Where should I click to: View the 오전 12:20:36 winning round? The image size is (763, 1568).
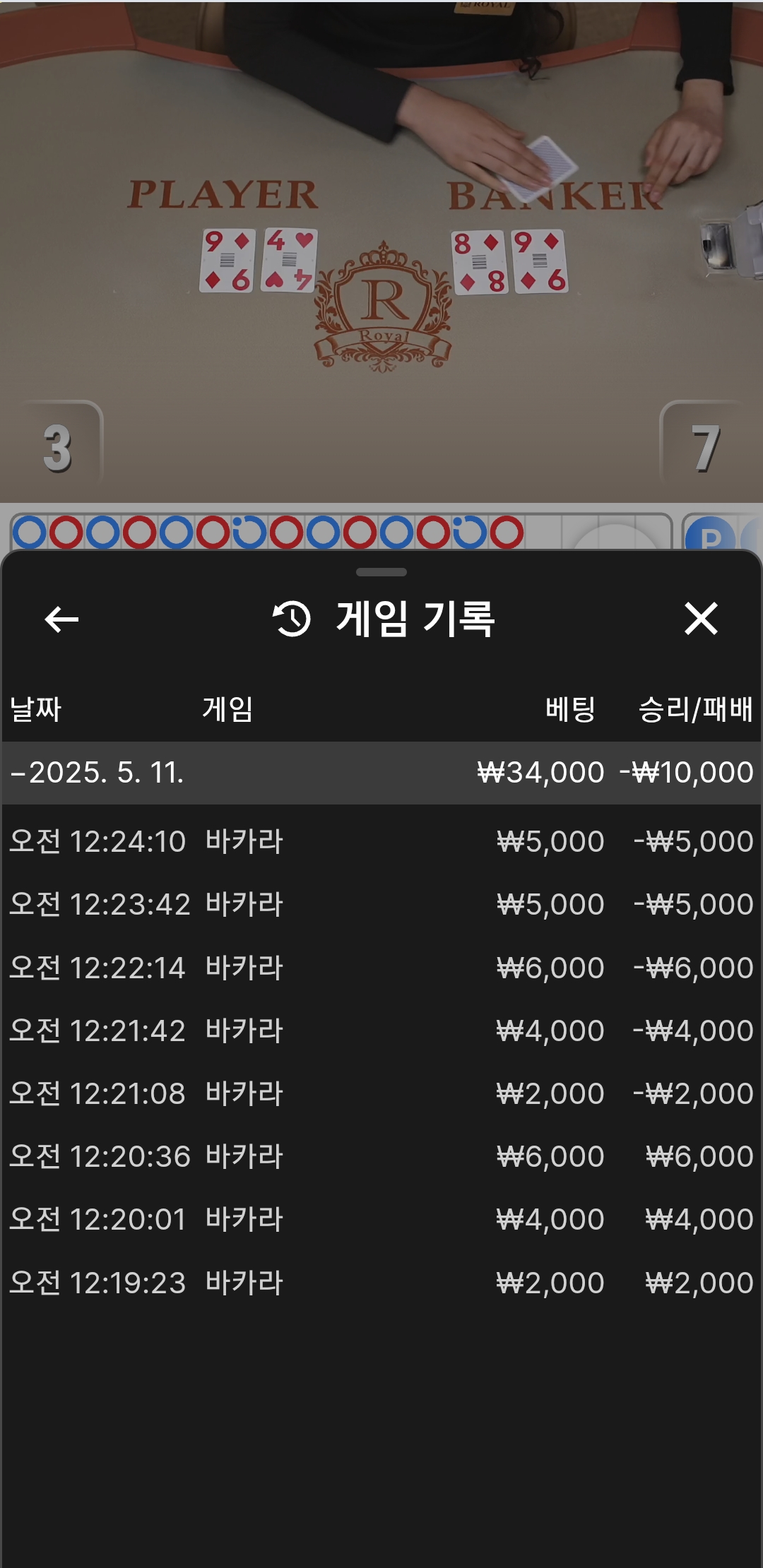coord(381,1156)
